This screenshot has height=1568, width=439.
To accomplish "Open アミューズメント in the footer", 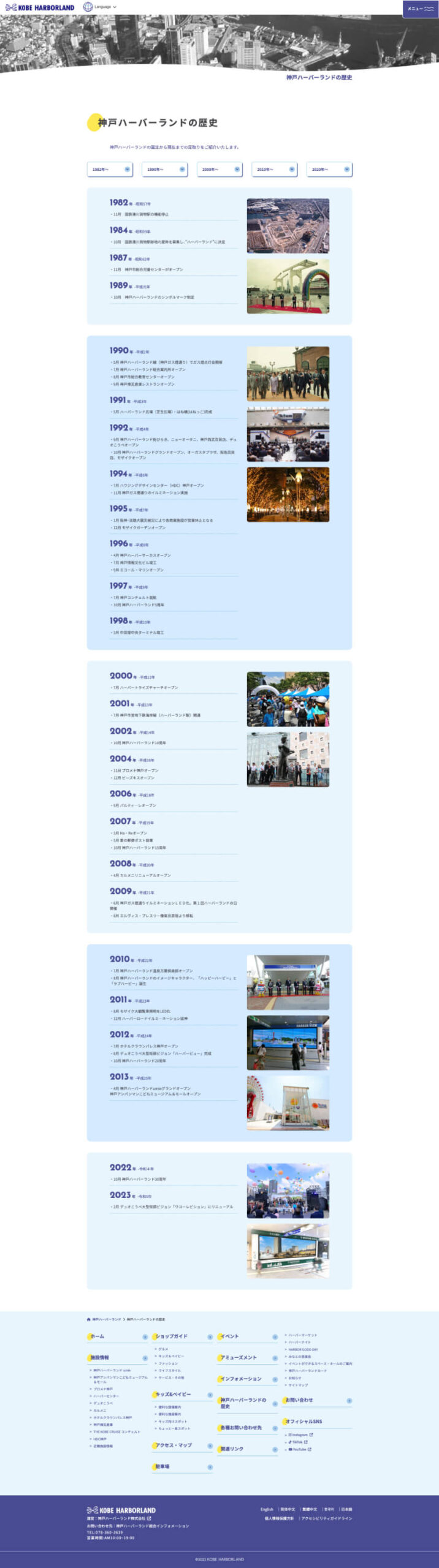I will [x=239, y=1357].
